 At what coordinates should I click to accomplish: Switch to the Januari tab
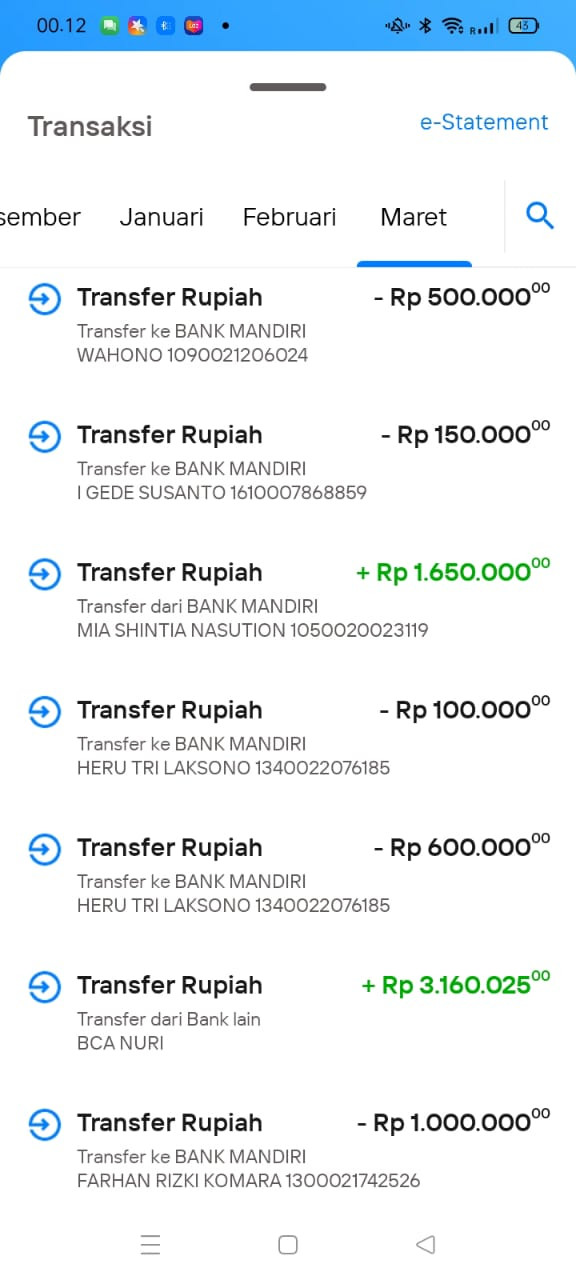pos(161,217)
